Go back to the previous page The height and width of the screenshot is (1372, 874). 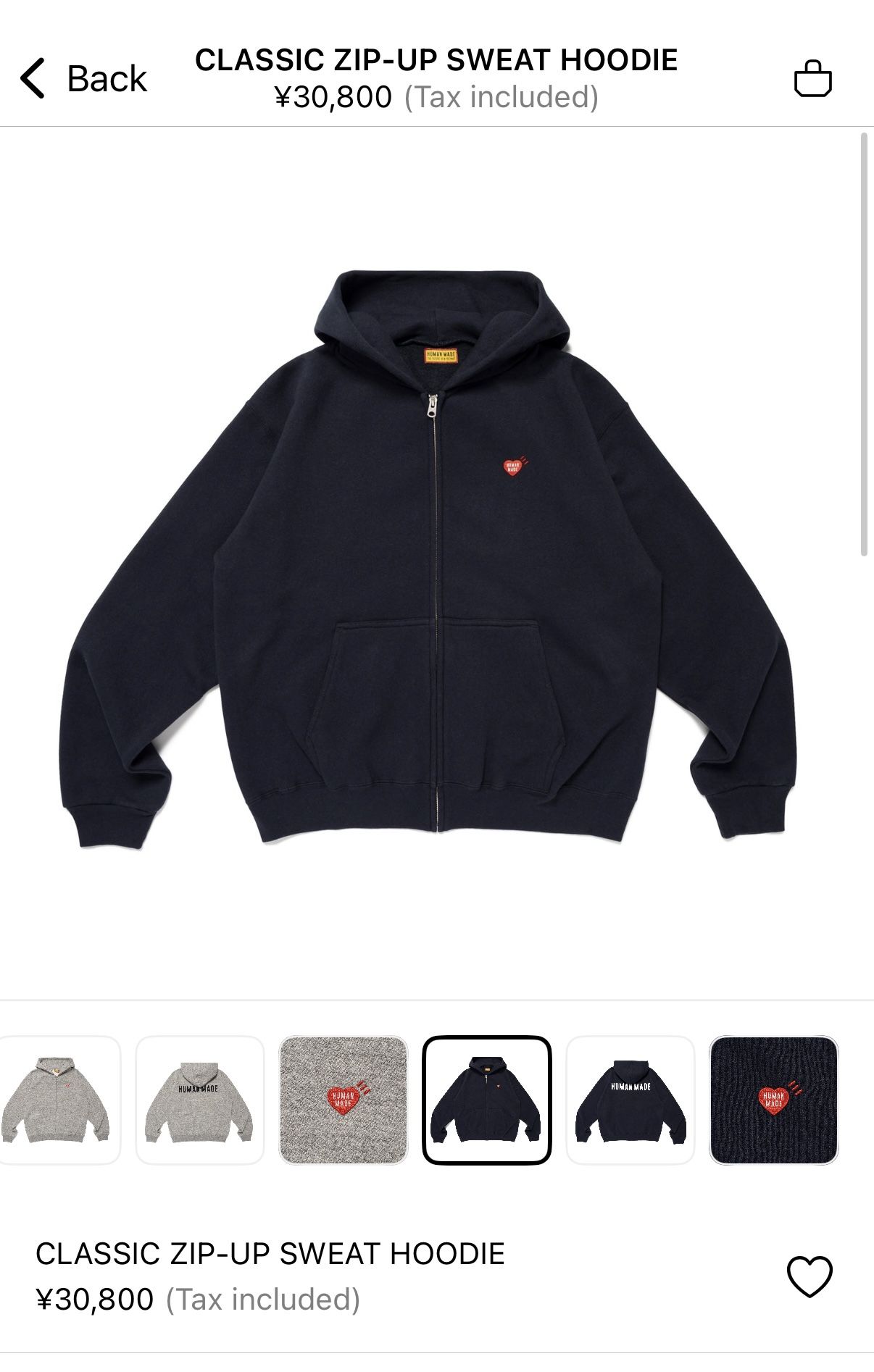tap(83, 78)
